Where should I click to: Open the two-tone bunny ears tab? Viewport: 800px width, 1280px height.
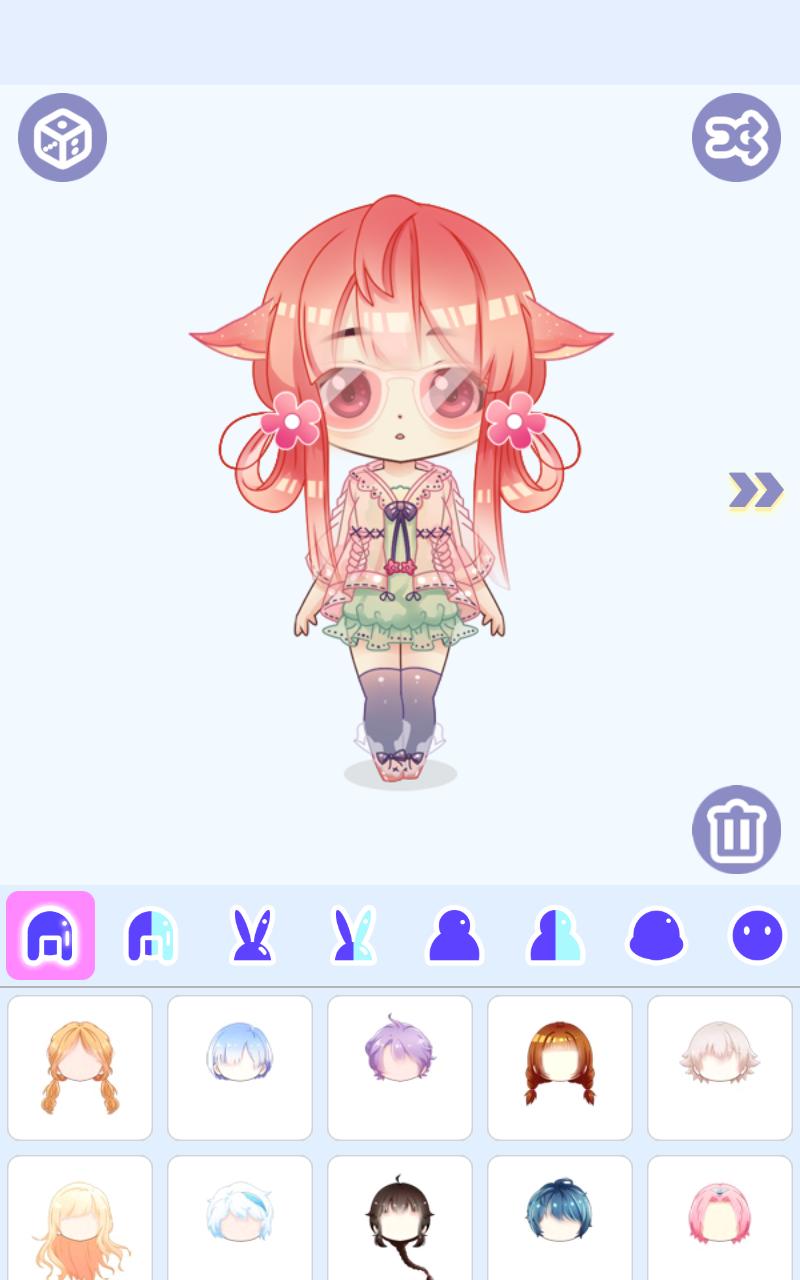[x=353, y=935]
